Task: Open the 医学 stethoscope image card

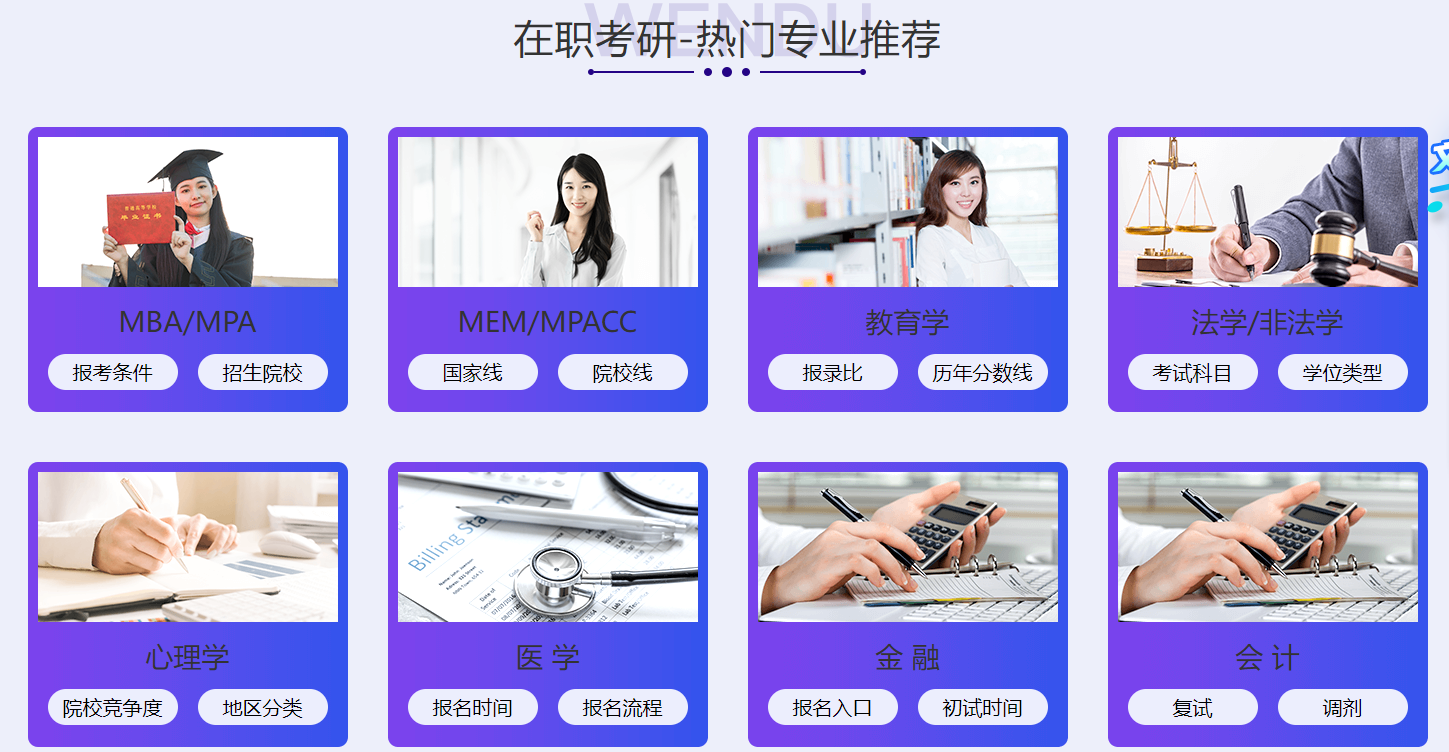Action: (x=548, y=547)
